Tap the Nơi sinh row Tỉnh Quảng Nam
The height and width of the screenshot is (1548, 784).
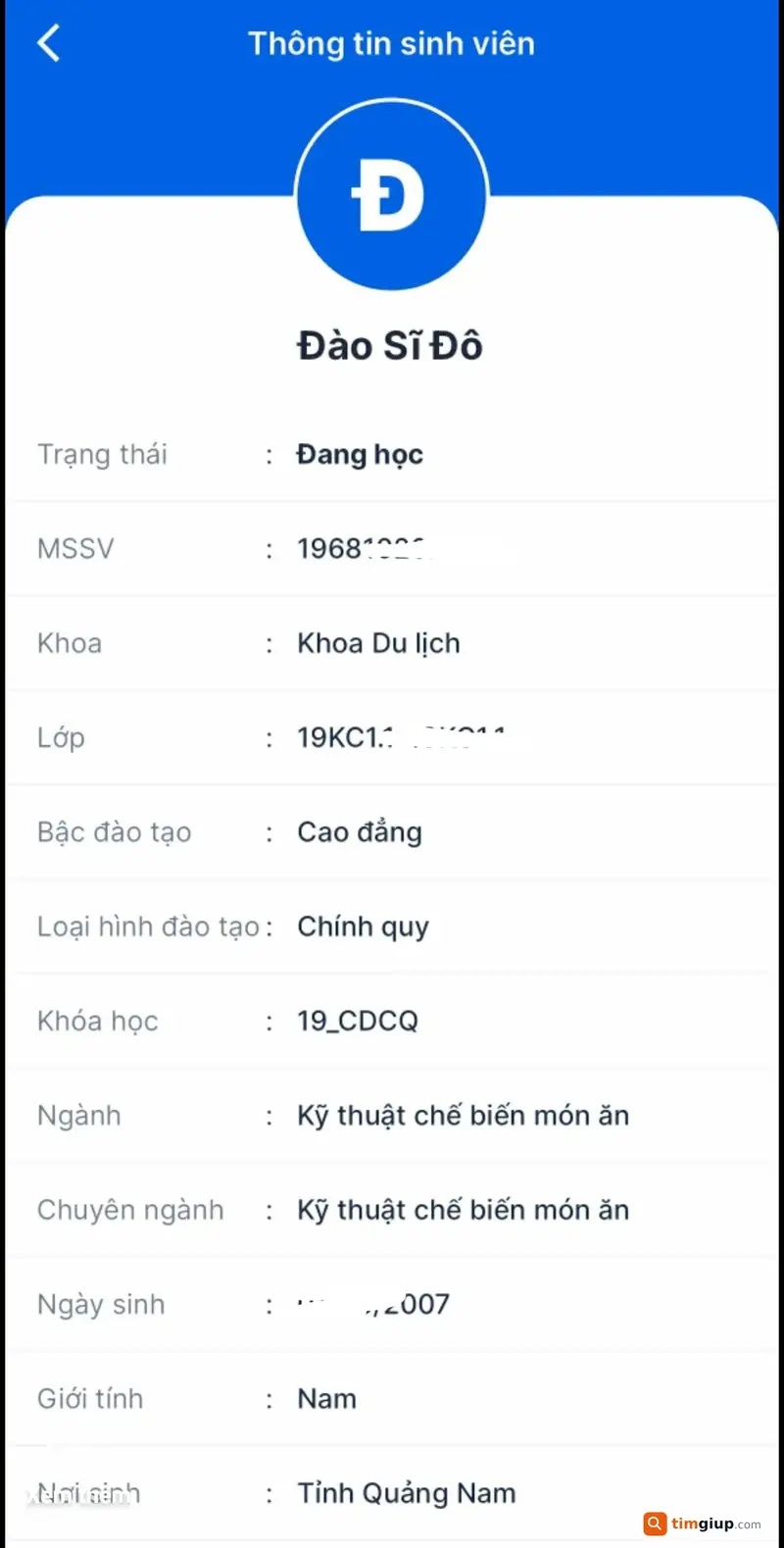click(407, 1492)
